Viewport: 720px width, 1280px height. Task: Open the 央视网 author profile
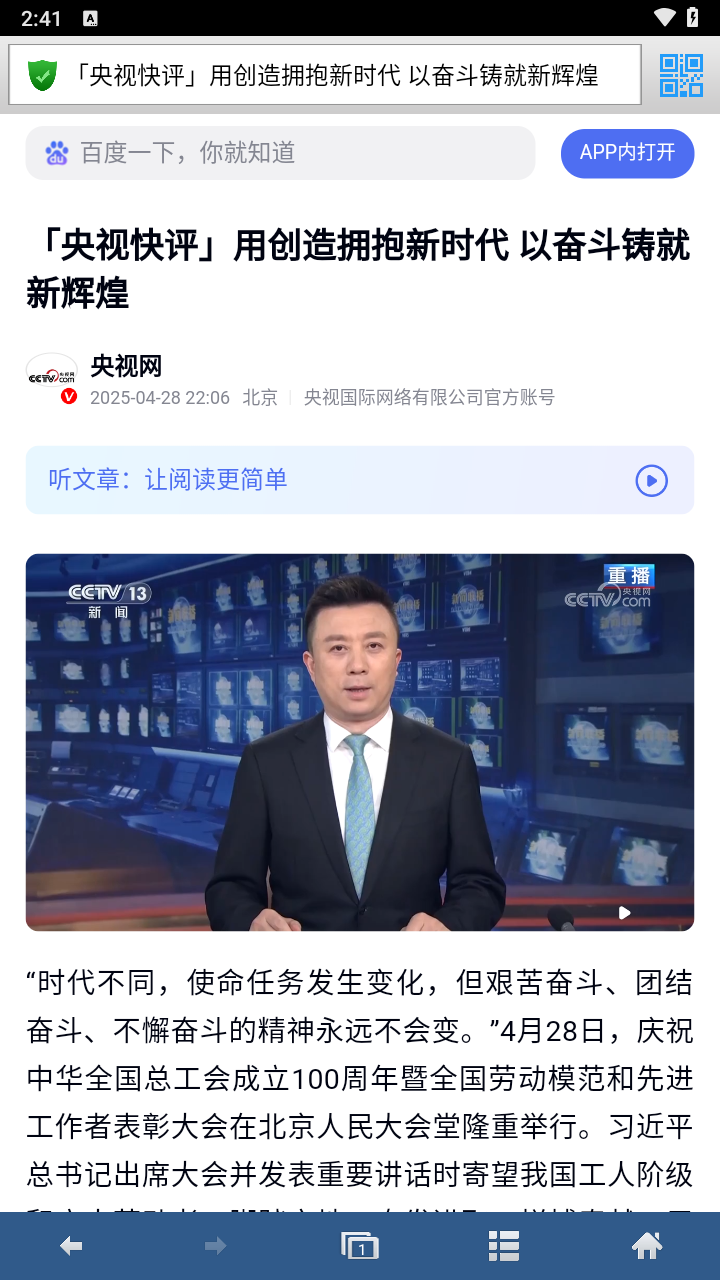point(125,367)
